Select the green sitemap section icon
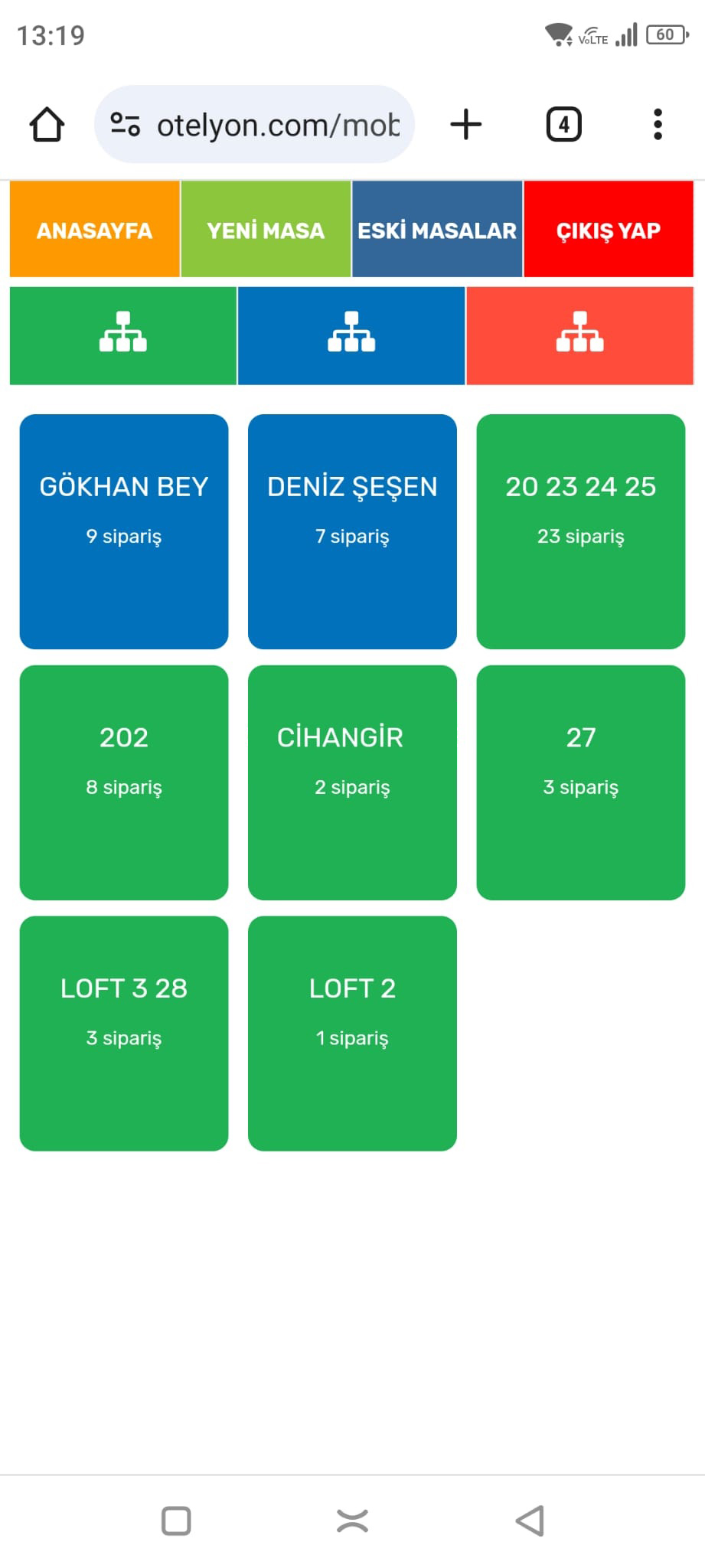This screenshot has height=1568, width=705. tap(122, 335)
